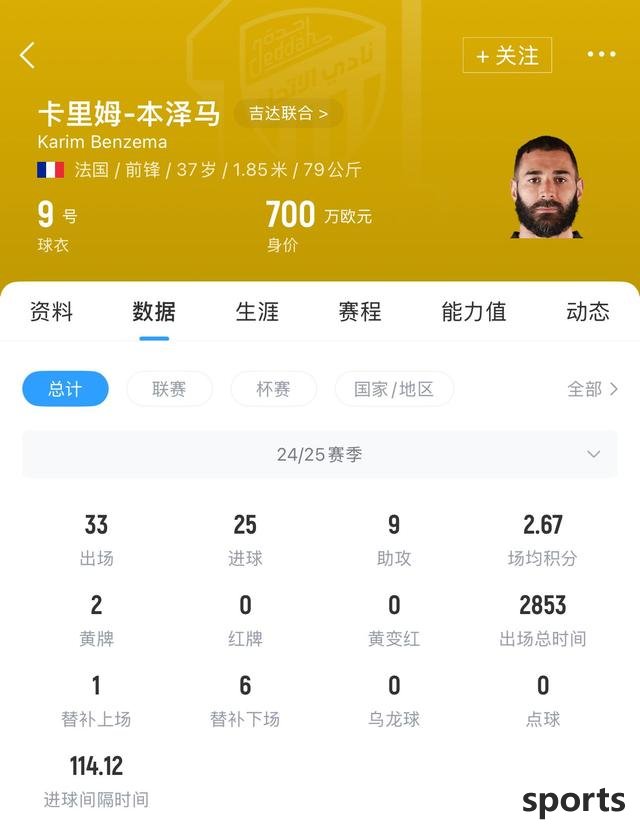Switch to the 动态 tab
Screen dimensions: 640x832
(587, 312)
